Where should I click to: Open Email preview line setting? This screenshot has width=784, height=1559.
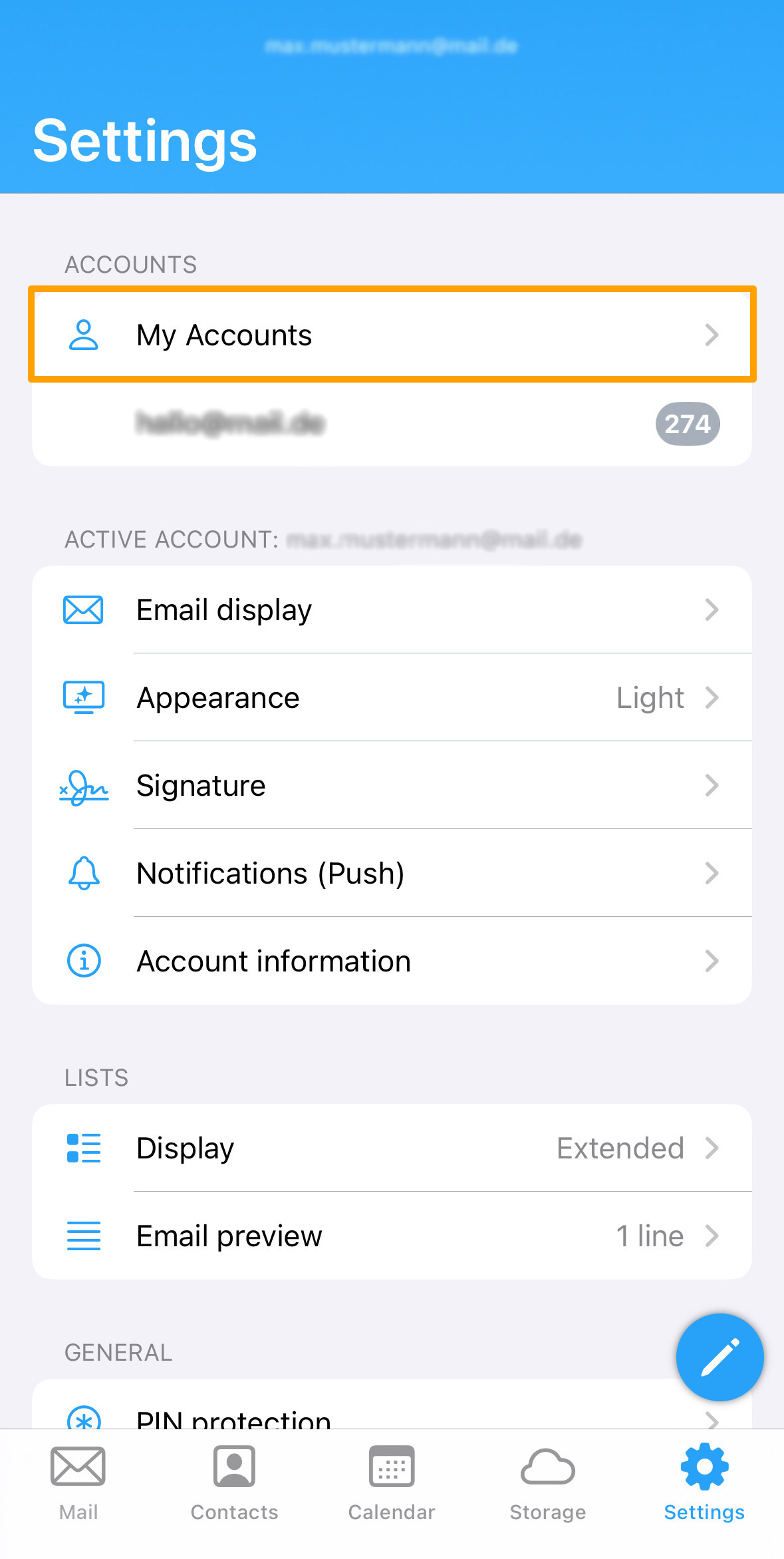point(392,1236)
